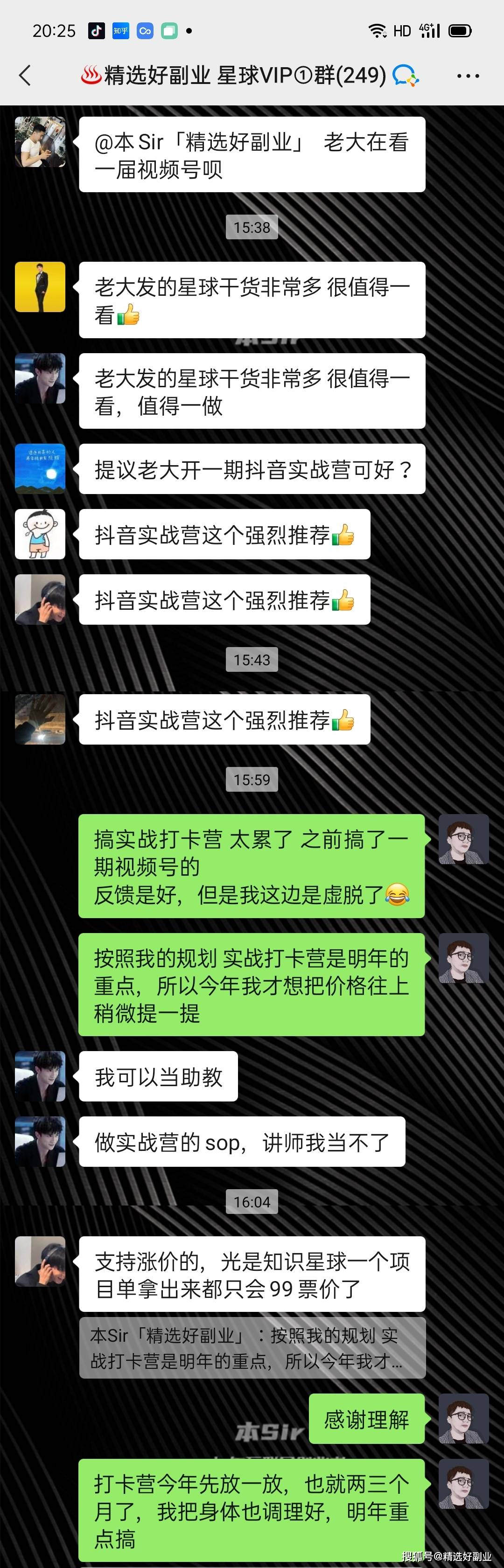View profile of sender of '我可以当助教'
504x1568 pixels.
click(x=40, y=1075)
